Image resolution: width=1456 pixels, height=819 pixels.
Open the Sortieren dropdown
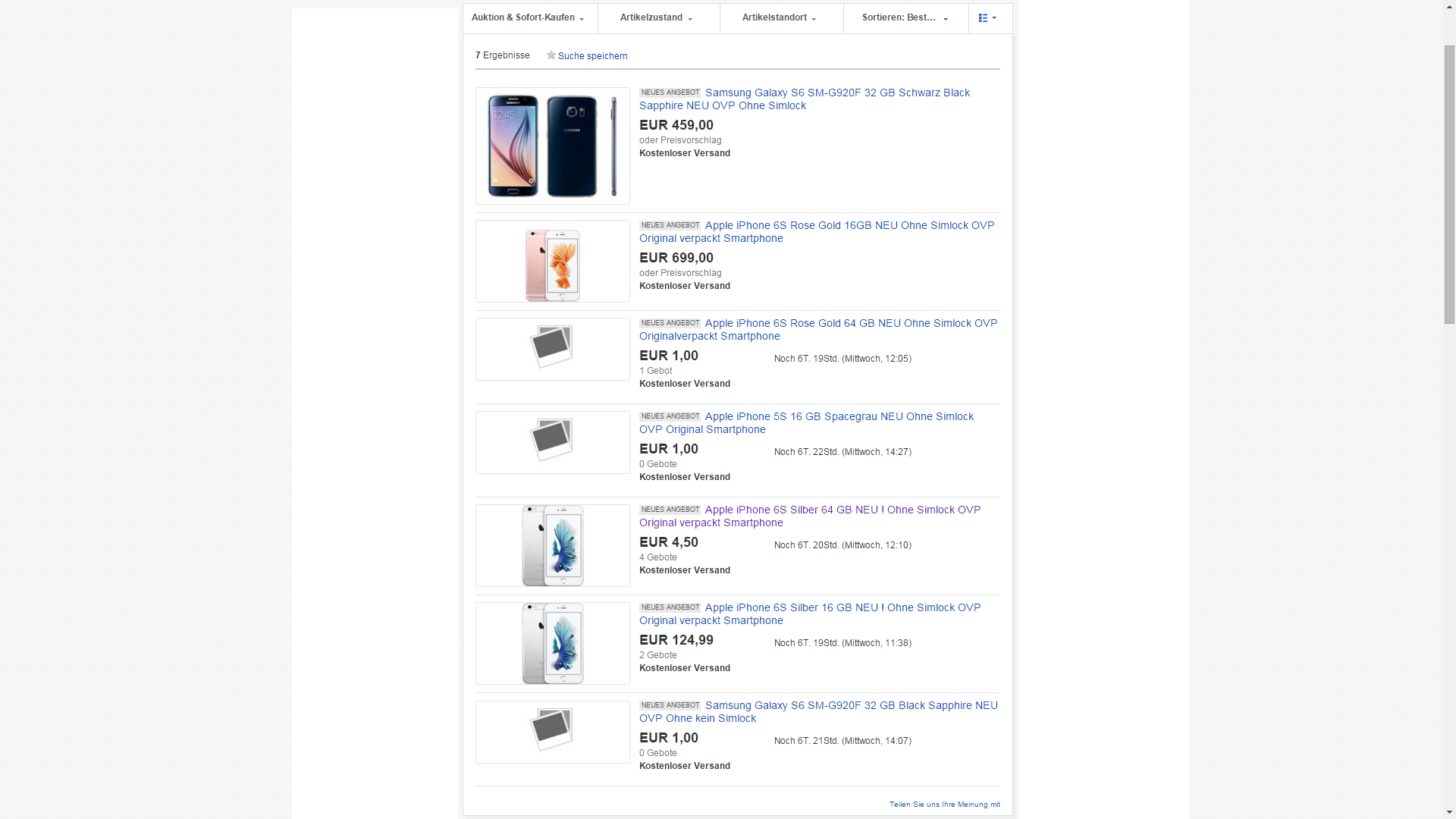[905, 17]
